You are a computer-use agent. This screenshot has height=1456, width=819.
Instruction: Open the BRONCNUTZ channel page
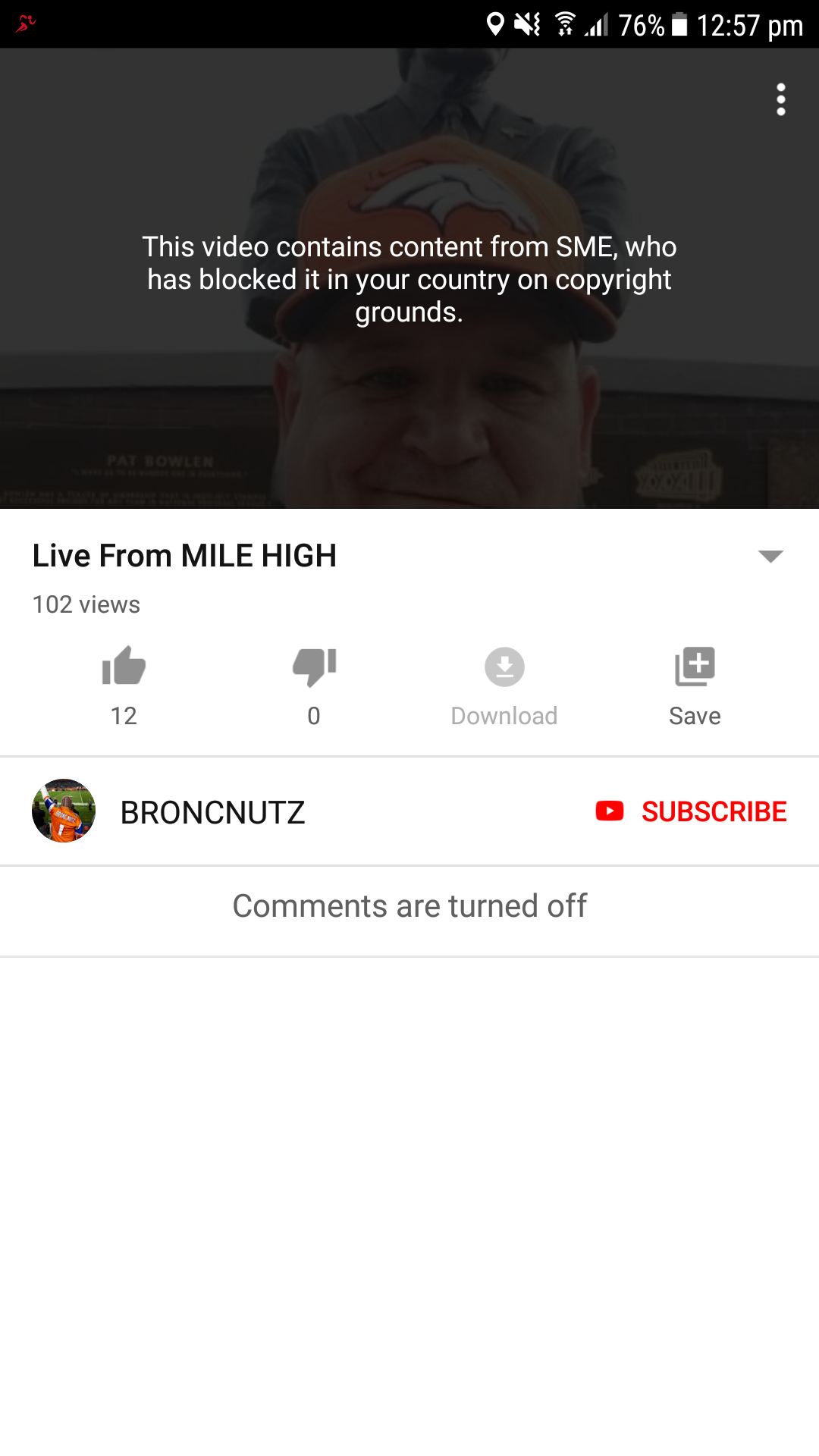point(212,812)
